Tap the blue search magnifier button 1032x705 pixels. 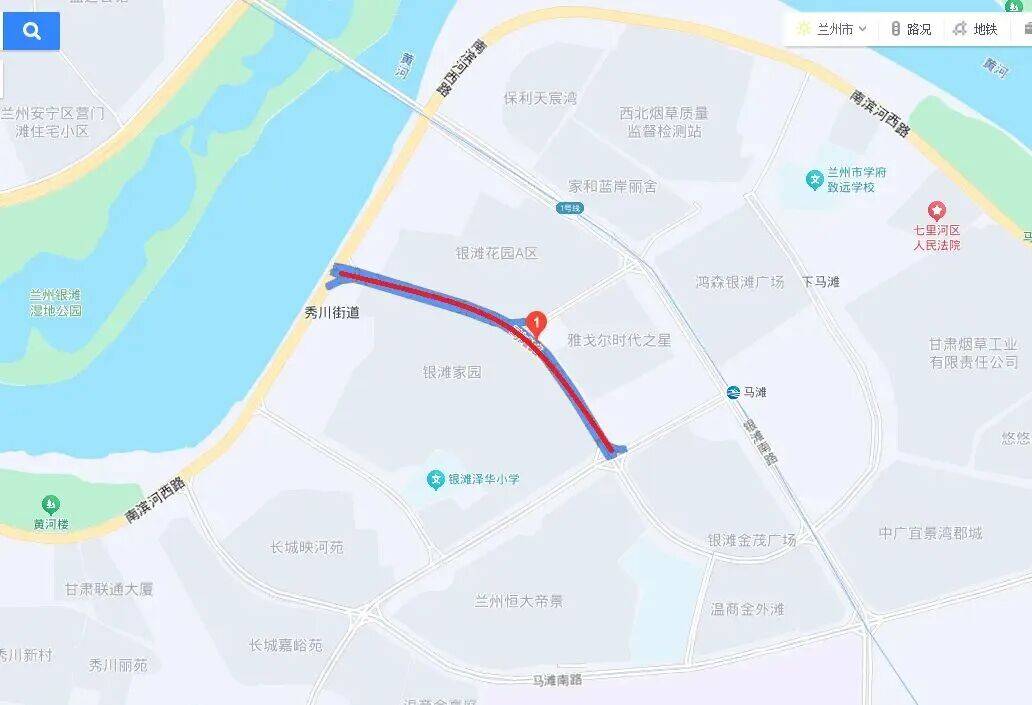[31, 31]
